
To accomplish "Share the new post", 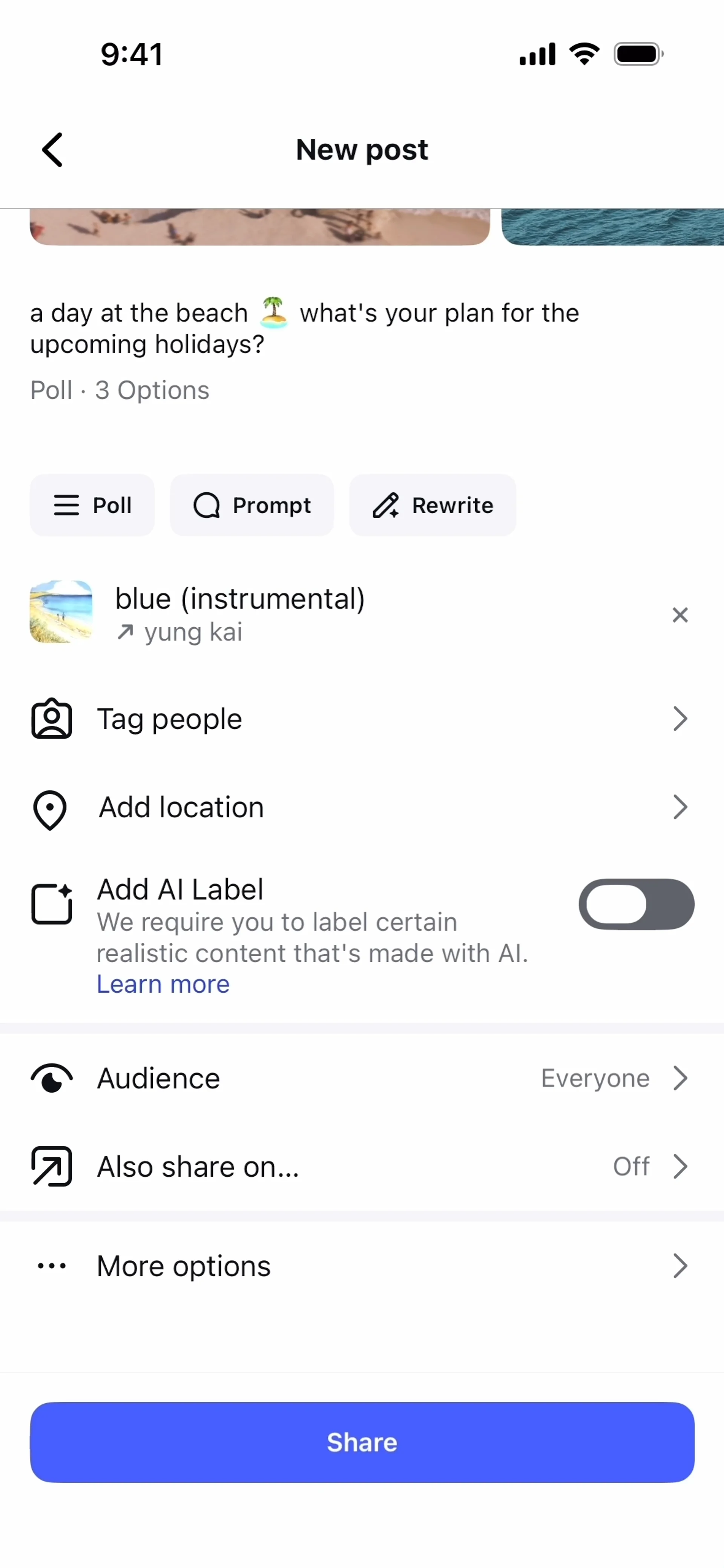I will (362, 1442).
